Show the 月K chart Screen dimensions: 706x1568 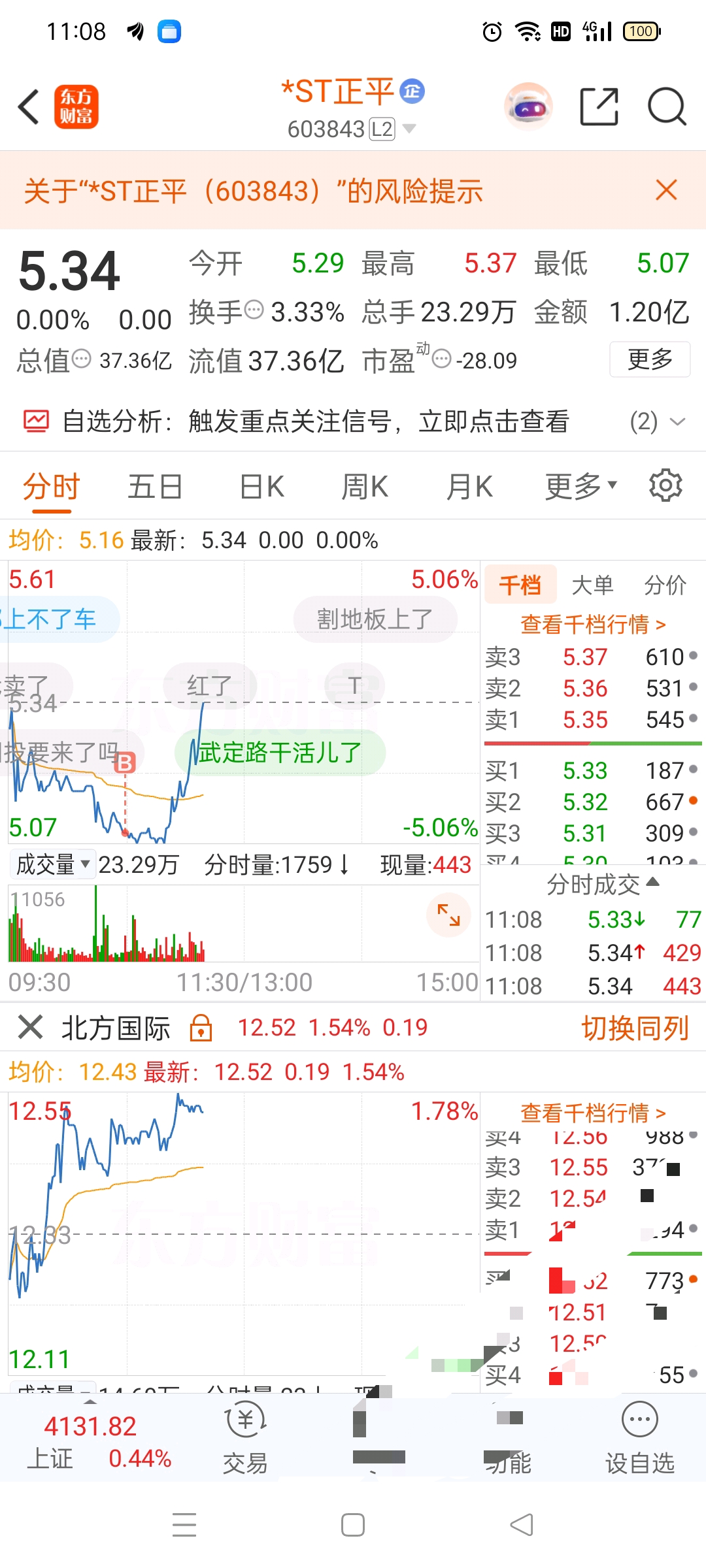[x=469, y=487]
